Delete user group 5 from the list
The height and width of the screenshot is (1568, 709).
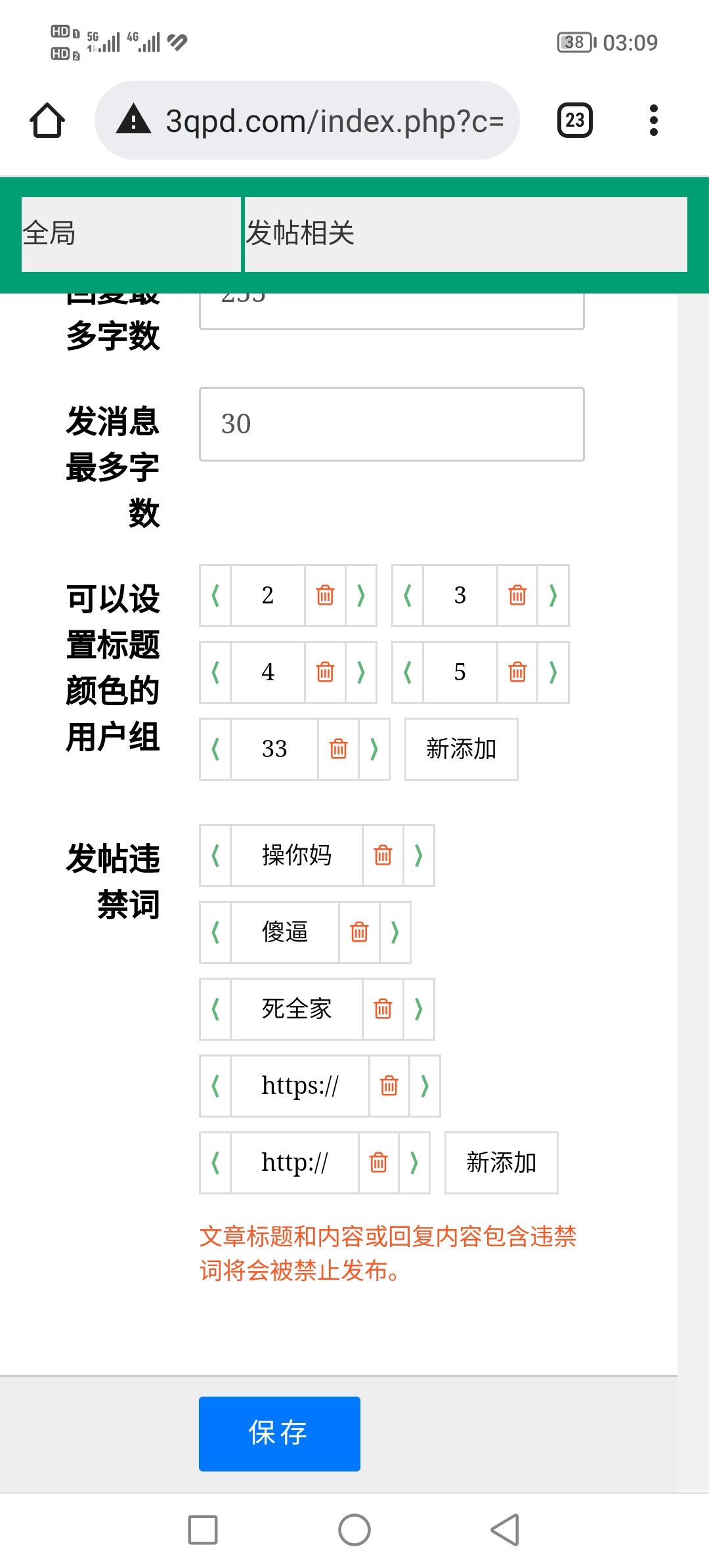(x=517, y=672)
